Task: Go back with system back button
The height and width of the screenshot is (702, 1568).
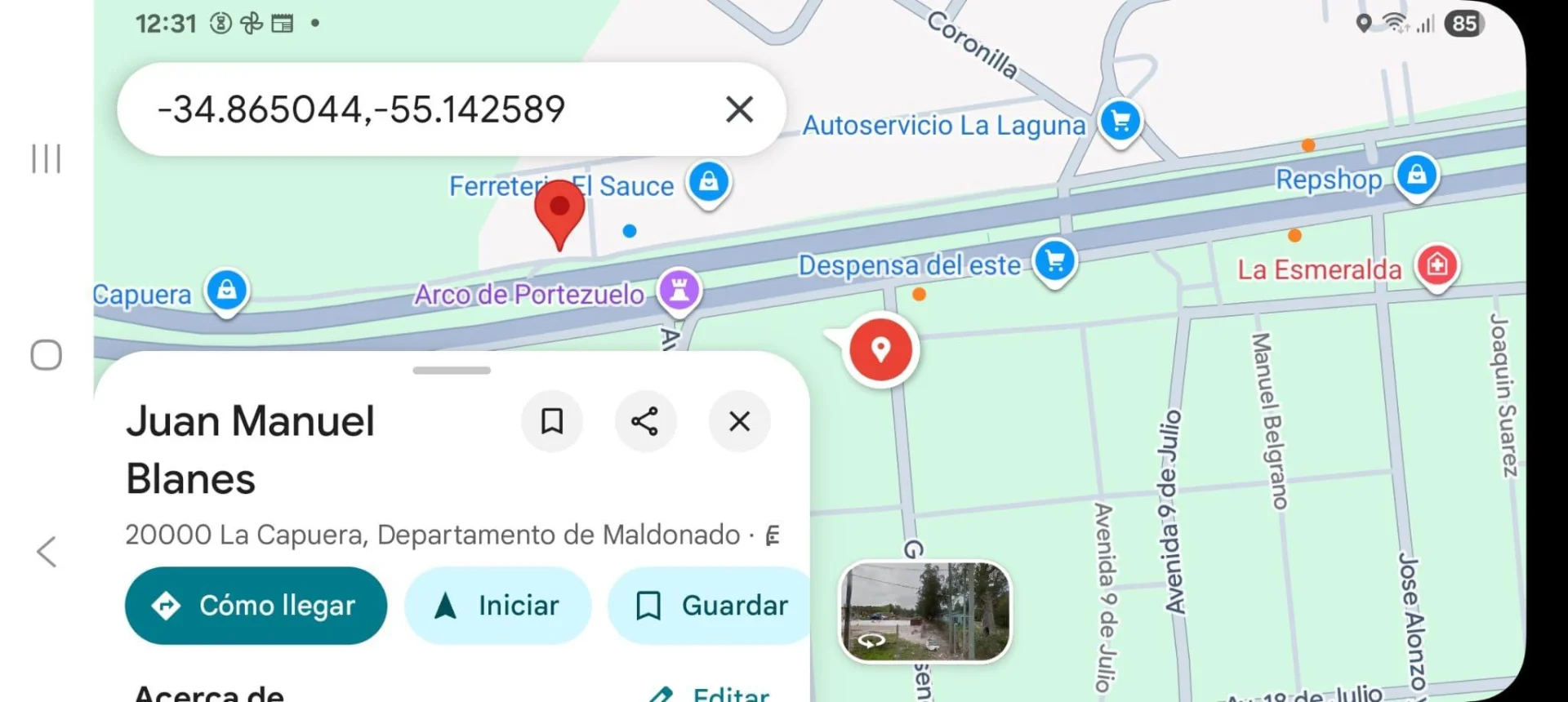Action: coord(47,552)
